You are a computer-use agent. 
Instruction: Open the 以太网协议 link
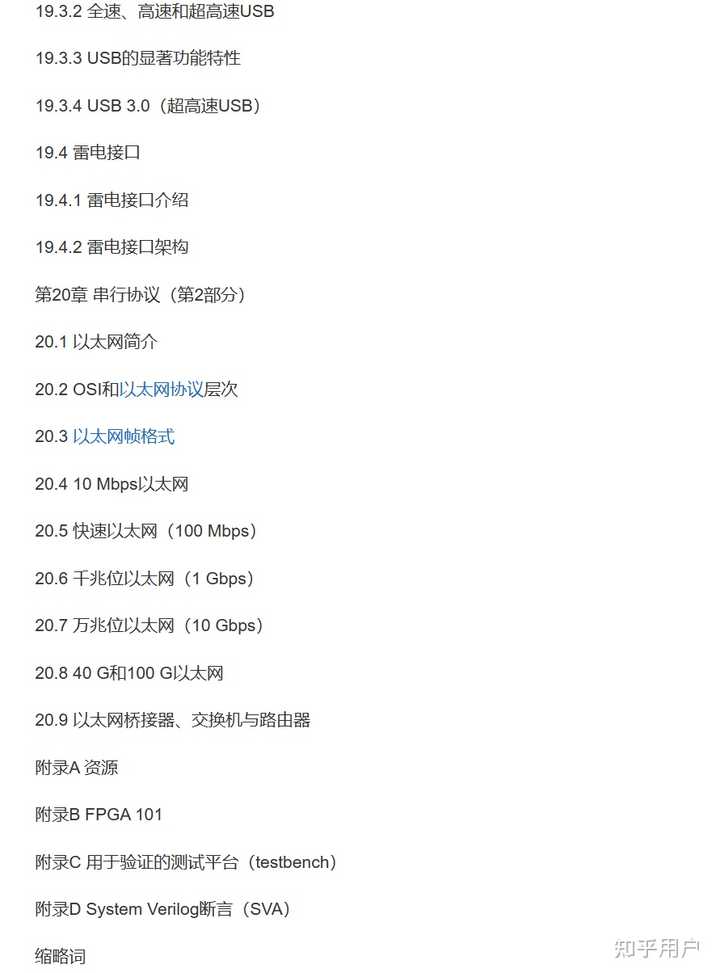click(161, 390)
